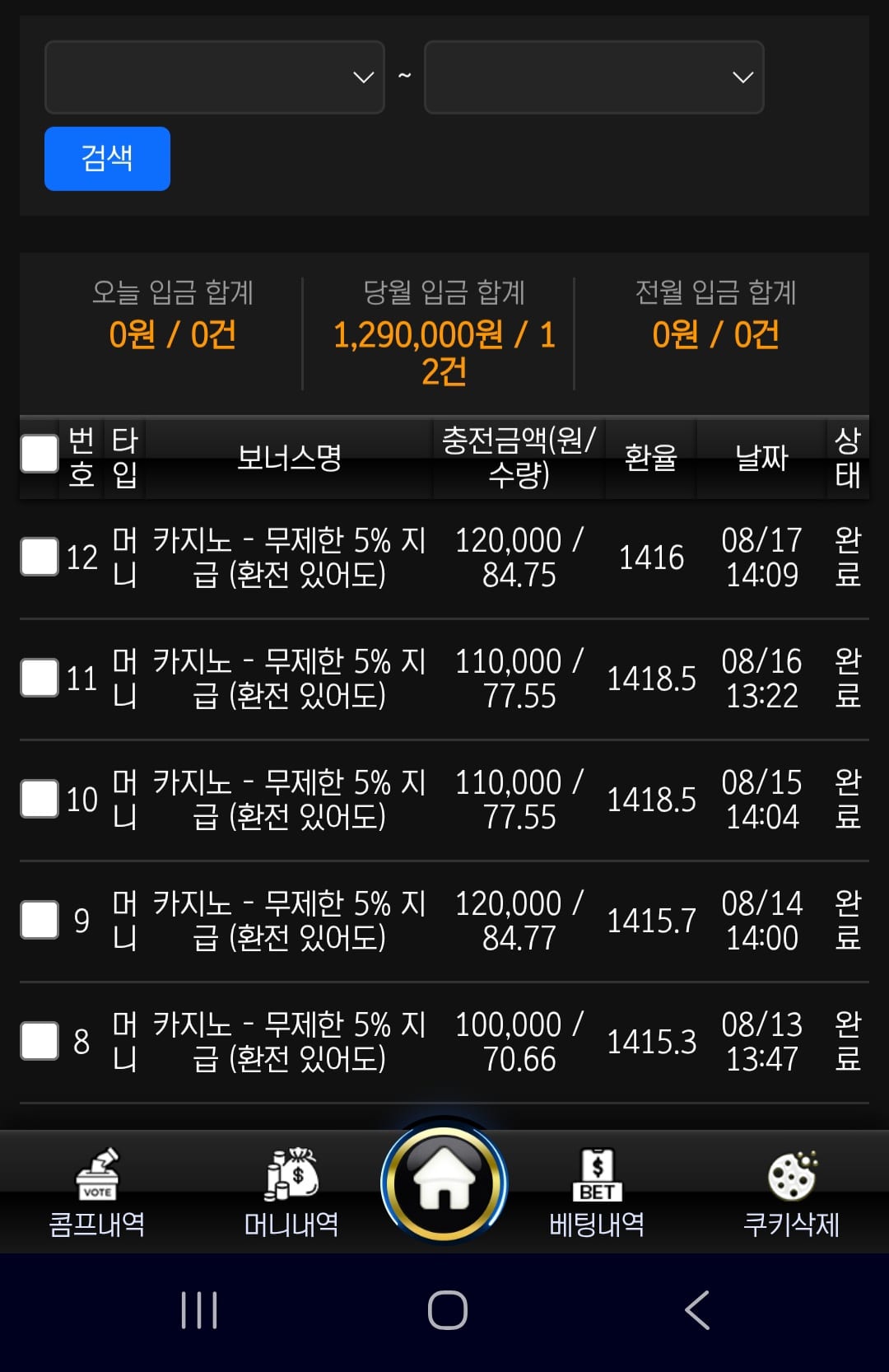Check the select-all checkbox in table header

pos(40,454)
